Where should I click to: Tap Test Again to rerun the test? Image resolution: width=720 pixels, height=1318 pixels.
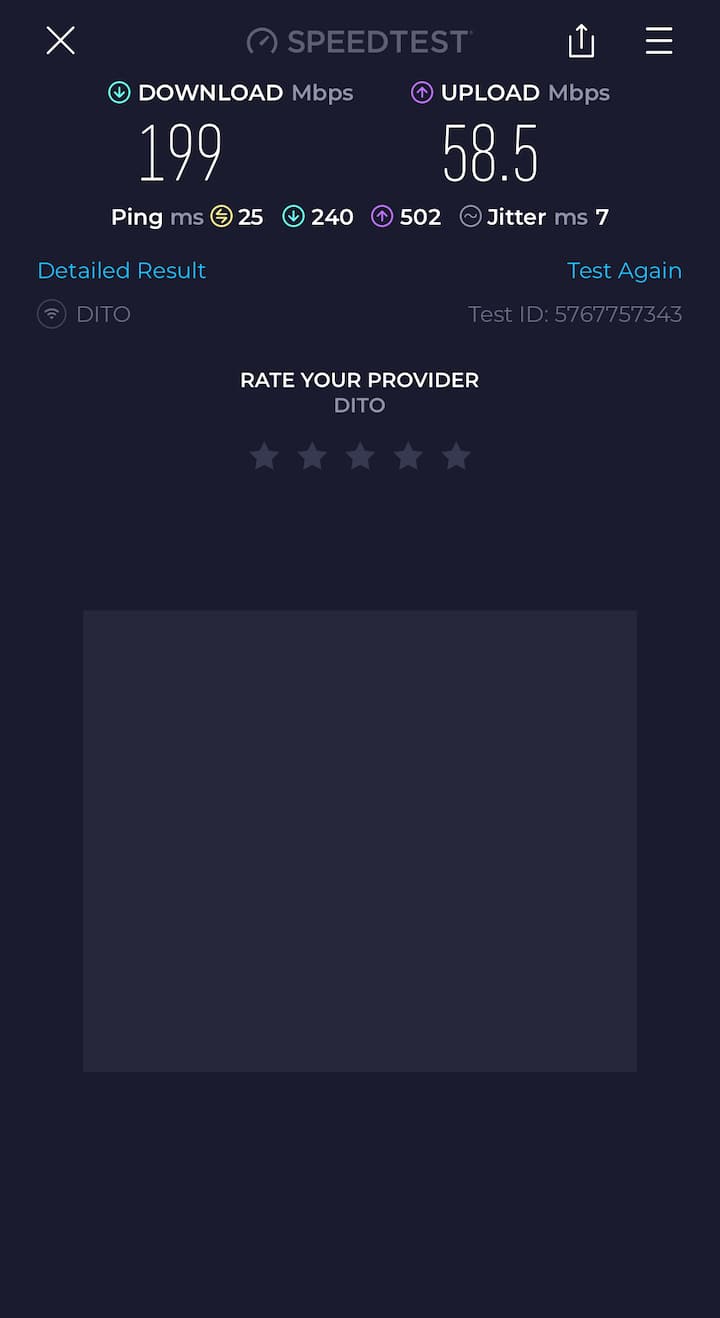point(624,271)
